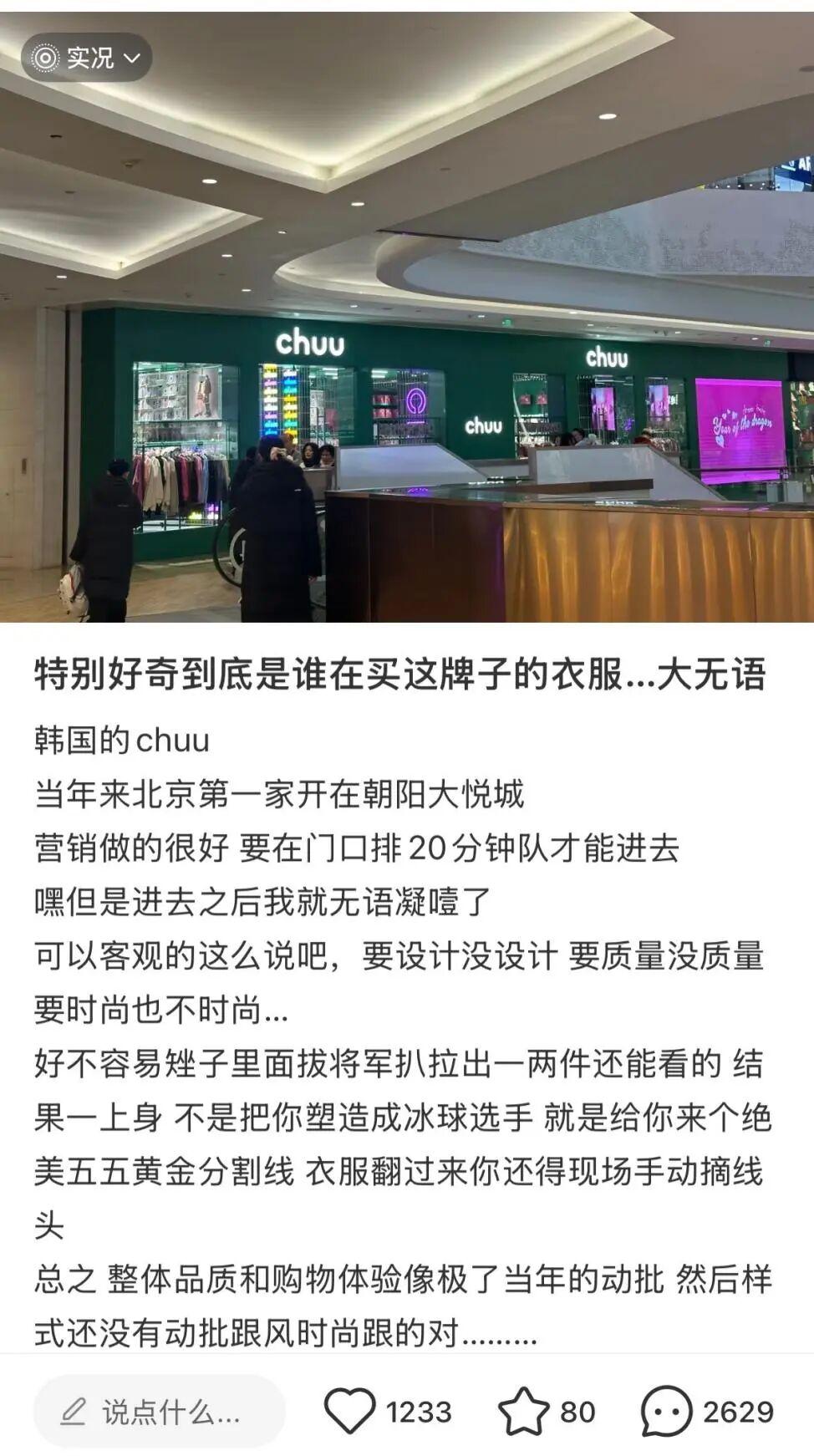This screenshot has width=814, height=1456.
Task: Open the comments via the speech bubble icon
Action: pyautogui.click(x=666, y=1411)
